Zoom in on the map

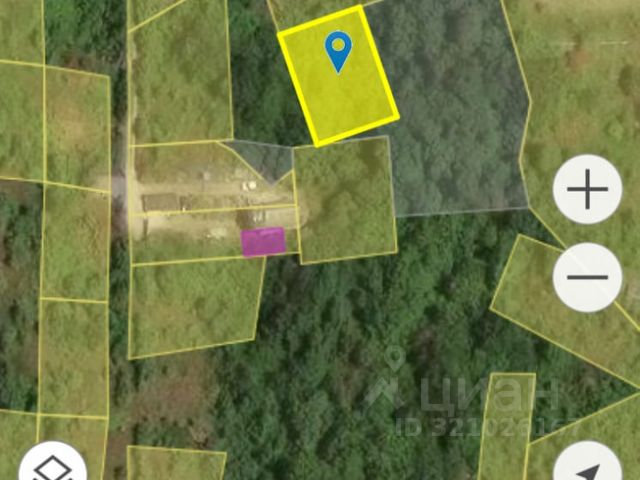[x=587, y=189]
